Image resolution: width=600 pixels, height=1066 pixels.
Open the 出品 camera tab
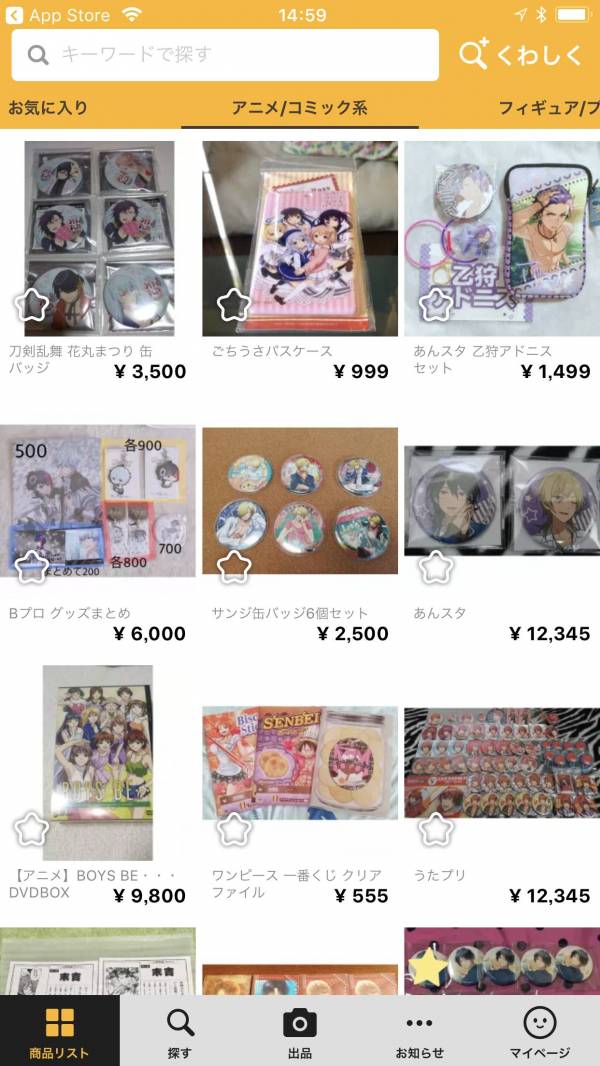[299, 1032]
